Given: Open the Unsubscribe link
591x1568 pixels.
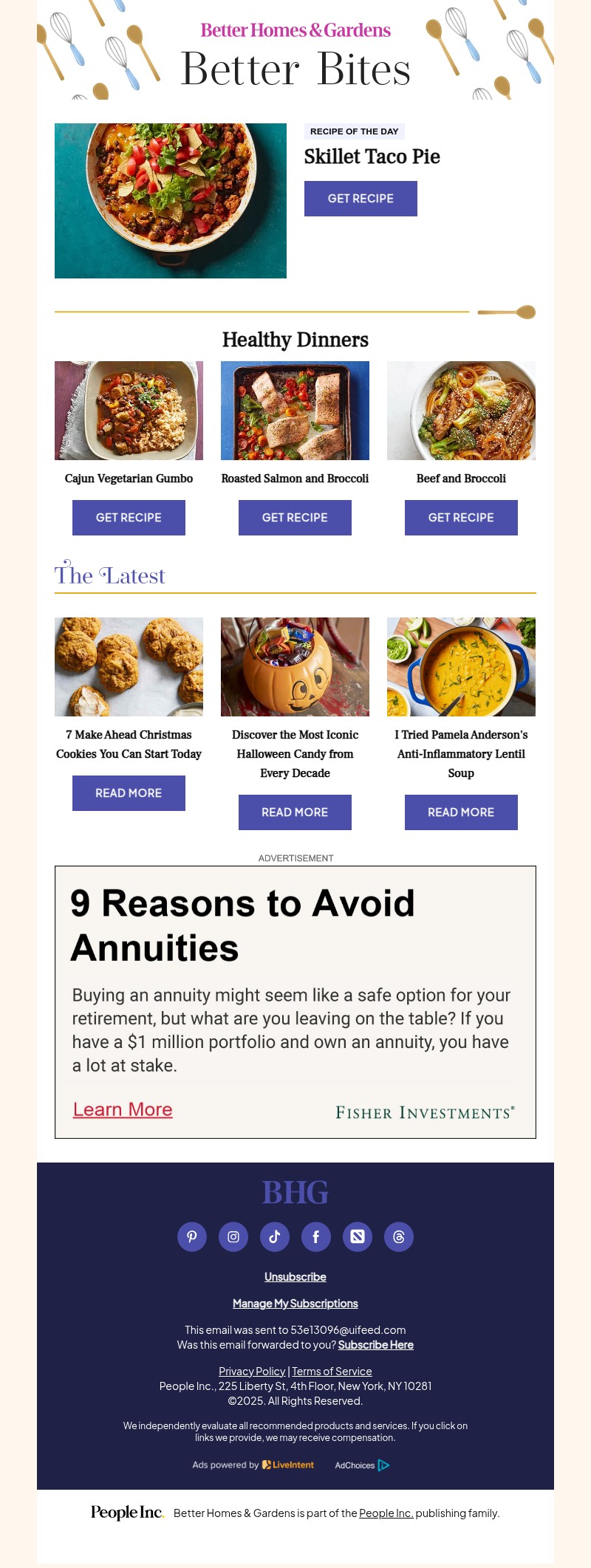Looking at the screenshot, I should click(x=295, y=1276).
